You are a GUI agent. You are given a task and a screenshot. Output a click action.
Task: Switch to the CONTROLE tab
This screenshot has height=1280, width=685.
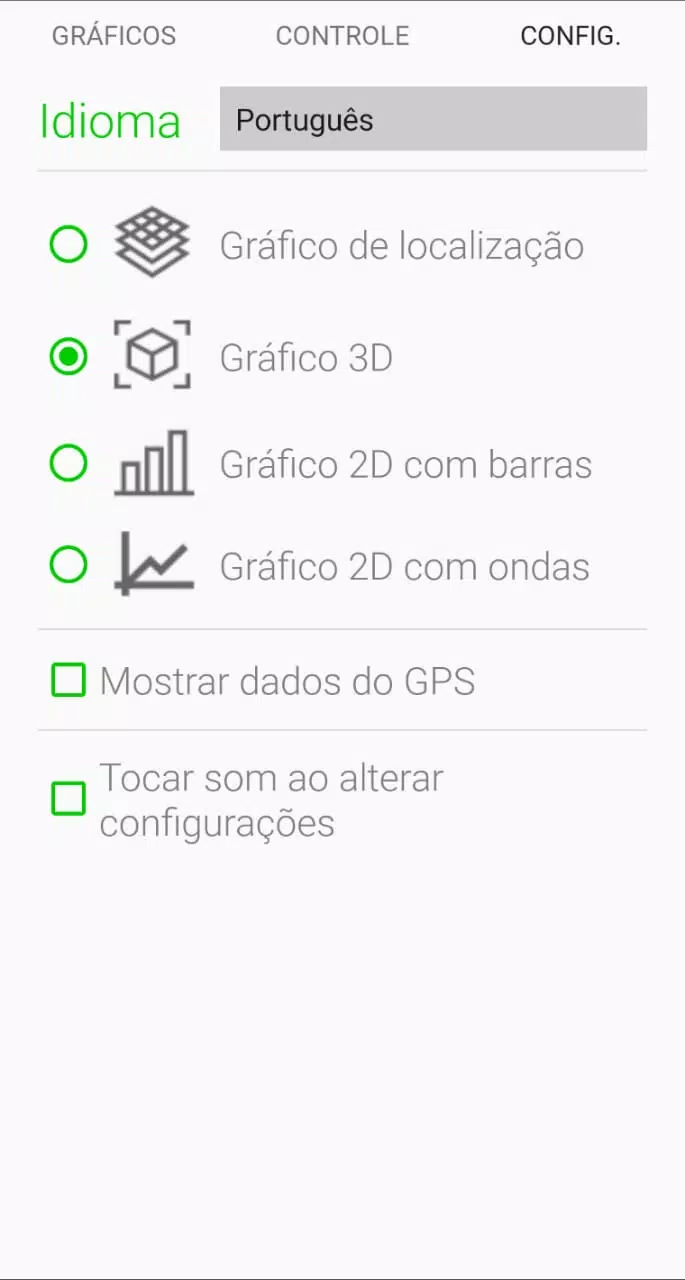click(342, 36)
